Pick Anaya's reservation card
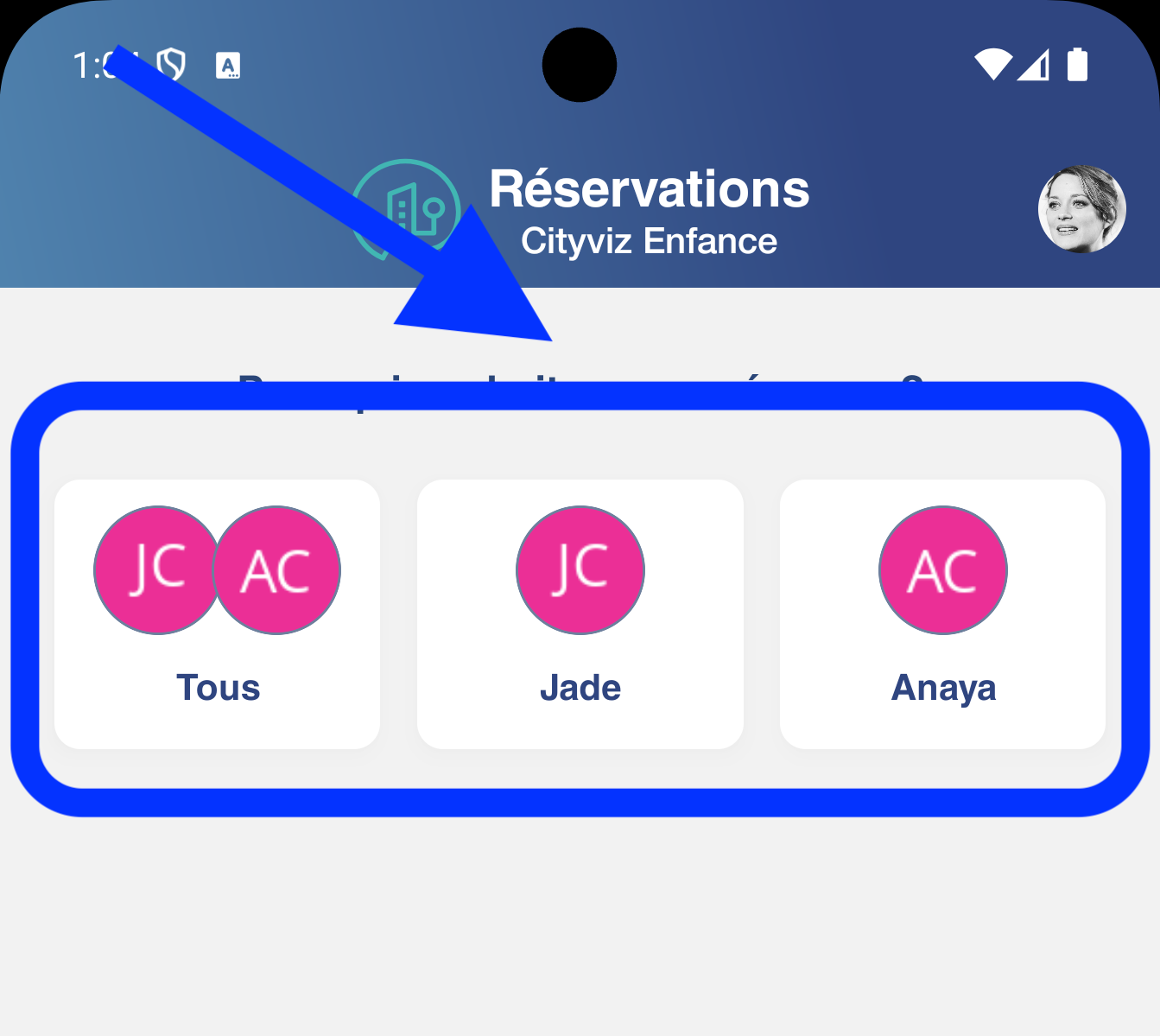1160x1036 pixels. (942, 613)
